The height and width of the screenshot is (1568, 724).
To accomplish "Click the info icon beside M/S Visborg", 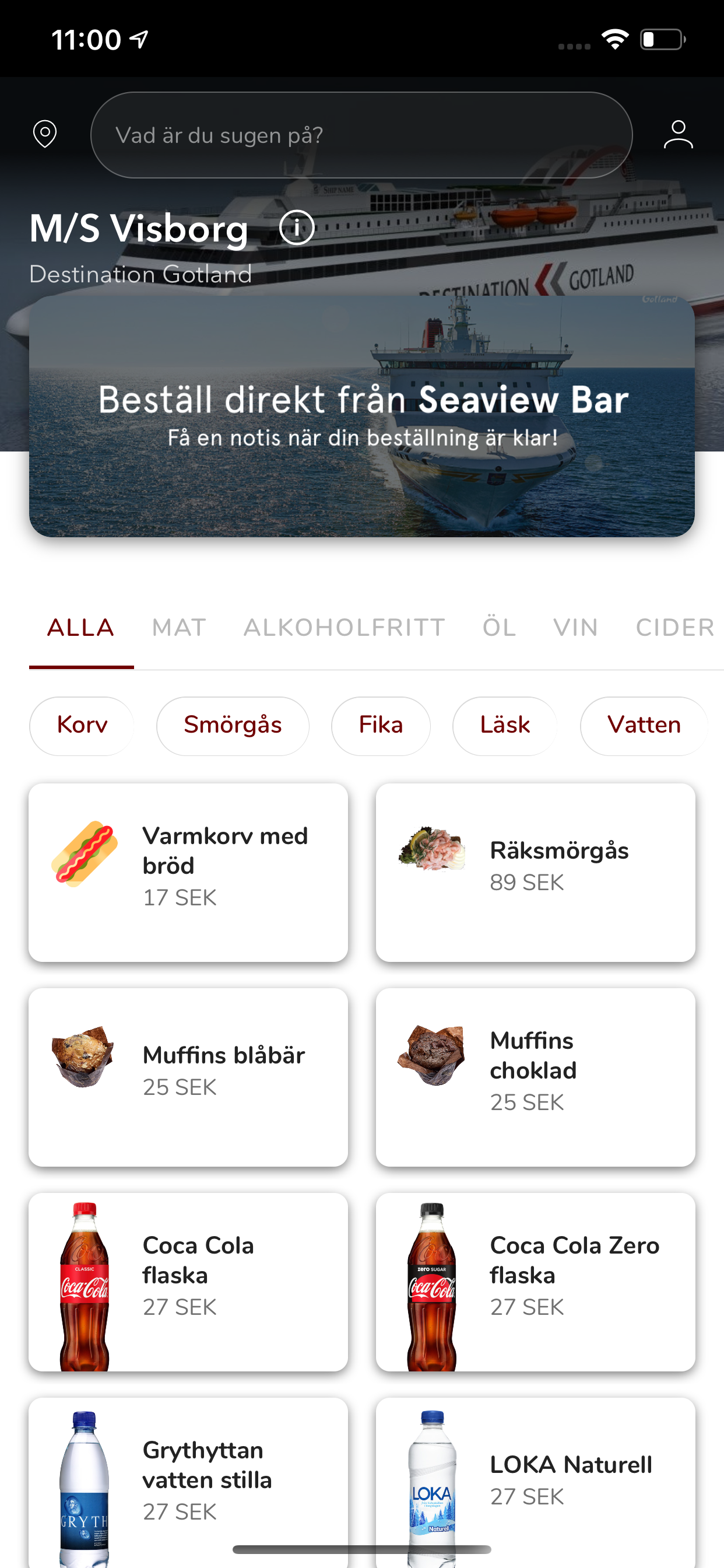I will point(296,228).
